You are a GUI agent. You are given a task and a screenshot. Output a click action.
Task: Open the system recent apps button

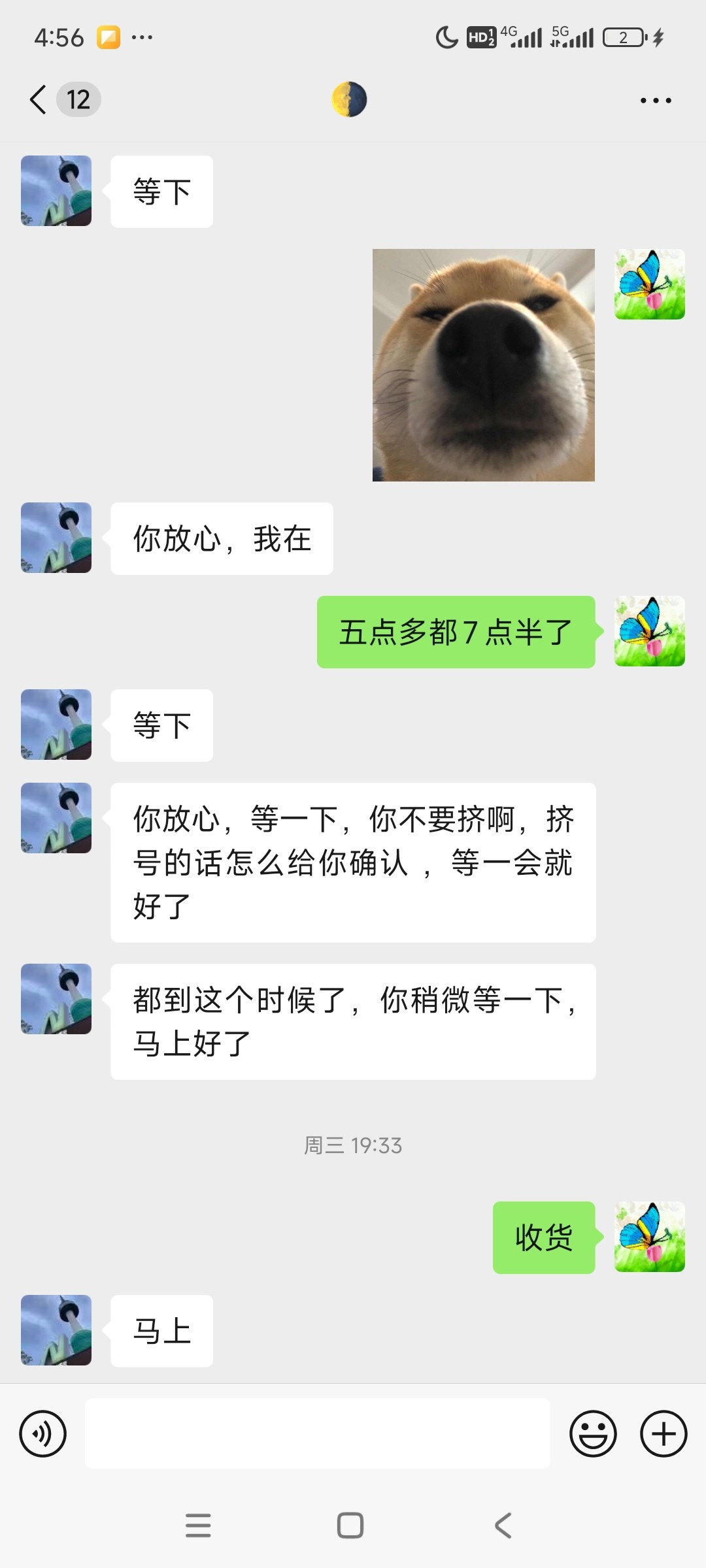pos(198,1526)
